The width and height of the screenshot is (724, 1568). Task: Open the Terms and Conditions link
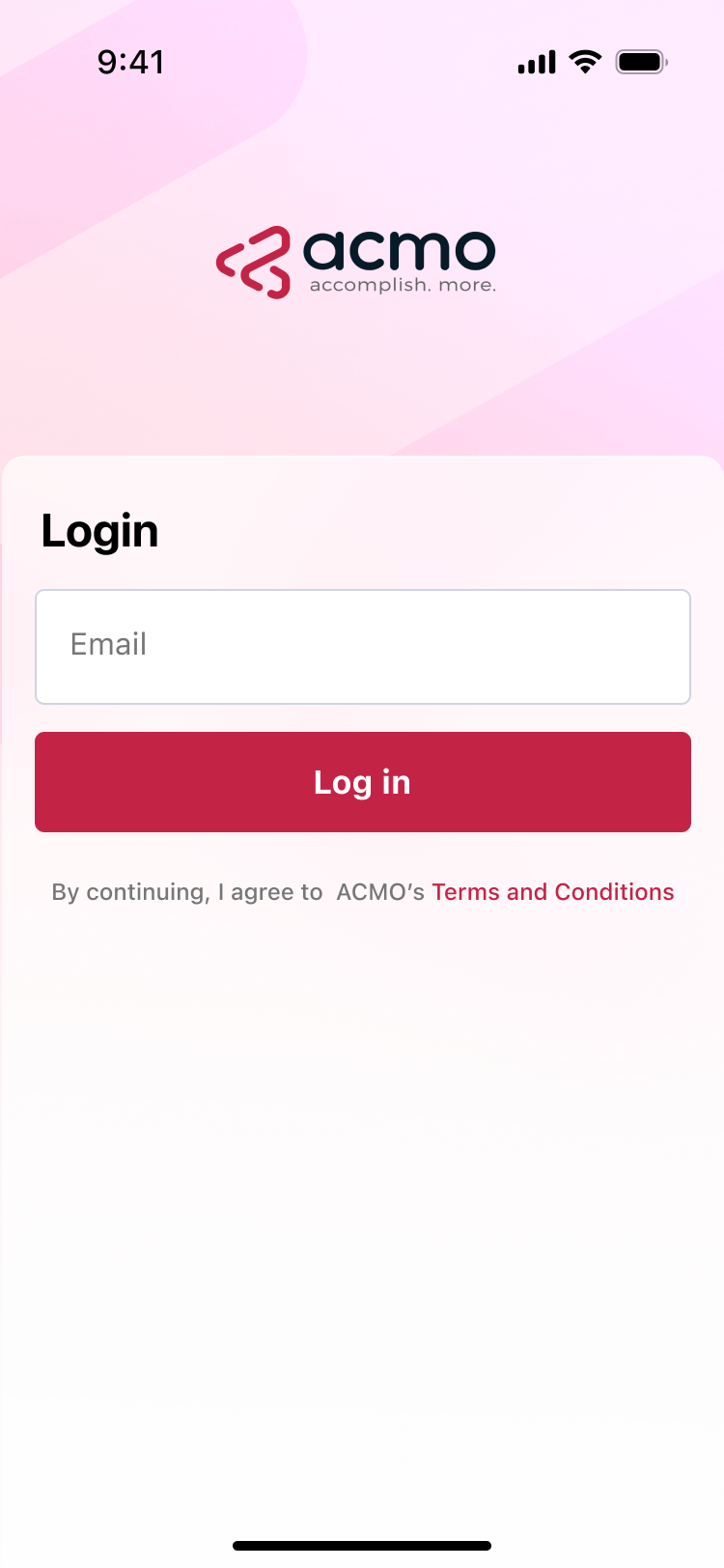[552, 892]
